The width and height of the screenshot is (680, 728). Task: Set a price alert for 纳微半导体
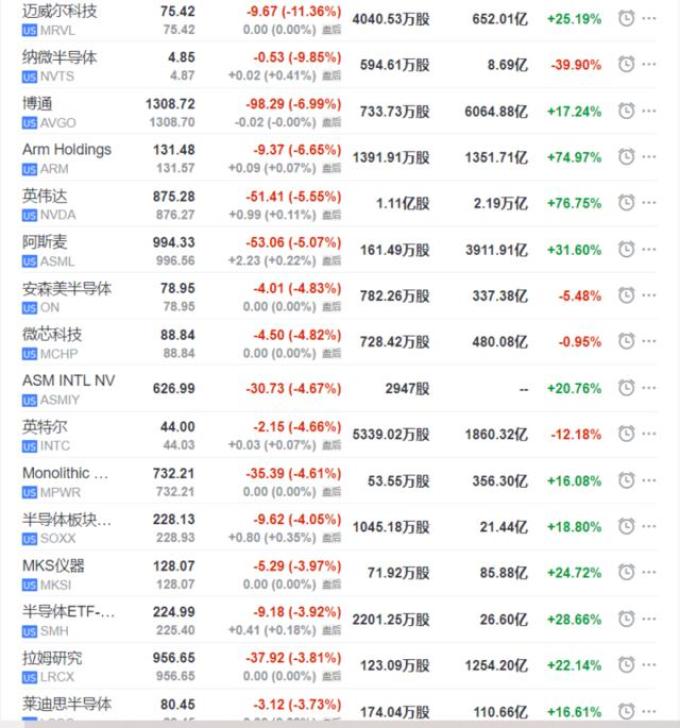pyautogui.click(x=626, y=64)
